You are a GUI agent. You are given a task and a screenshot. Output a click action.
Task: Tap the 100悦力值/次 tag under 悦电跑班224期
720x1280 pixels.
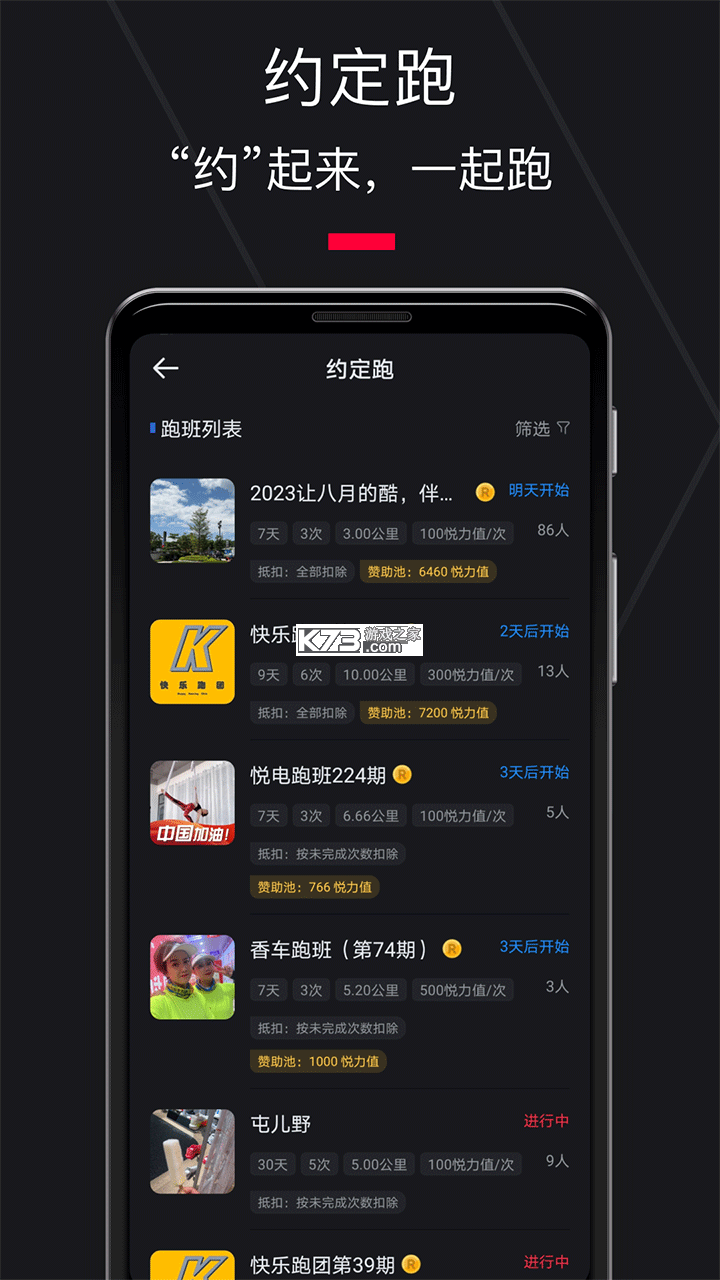point(463,815)
